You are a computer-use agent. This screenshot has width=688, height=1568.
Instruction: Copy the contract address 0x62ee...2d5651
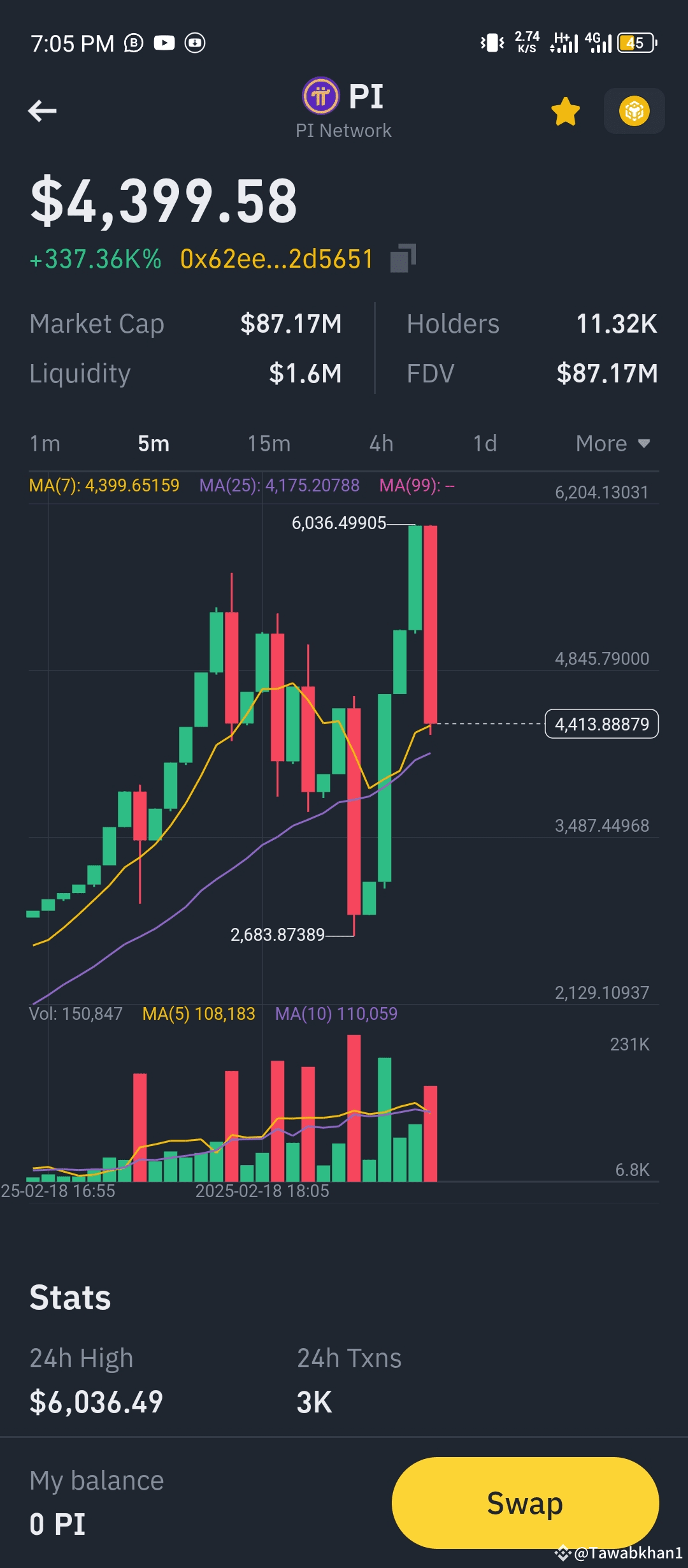[403, 258]
